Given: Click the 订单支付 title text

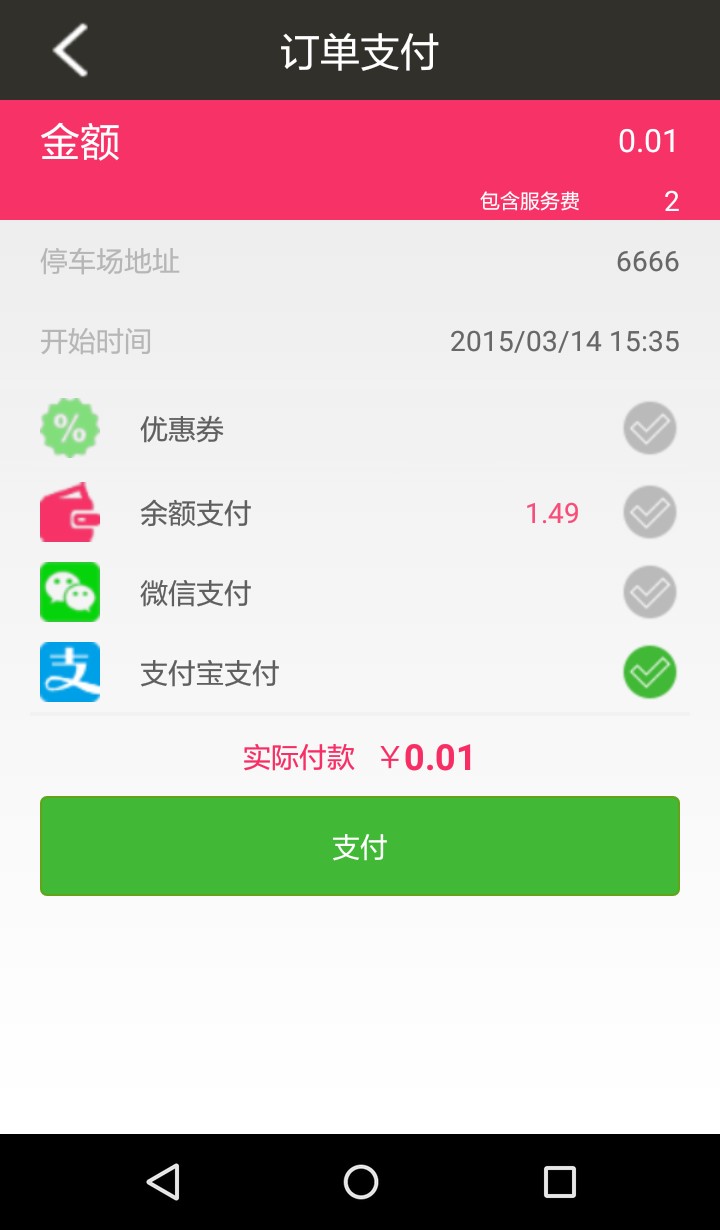Looking at the screenshot, I should (x=360, y=49).
